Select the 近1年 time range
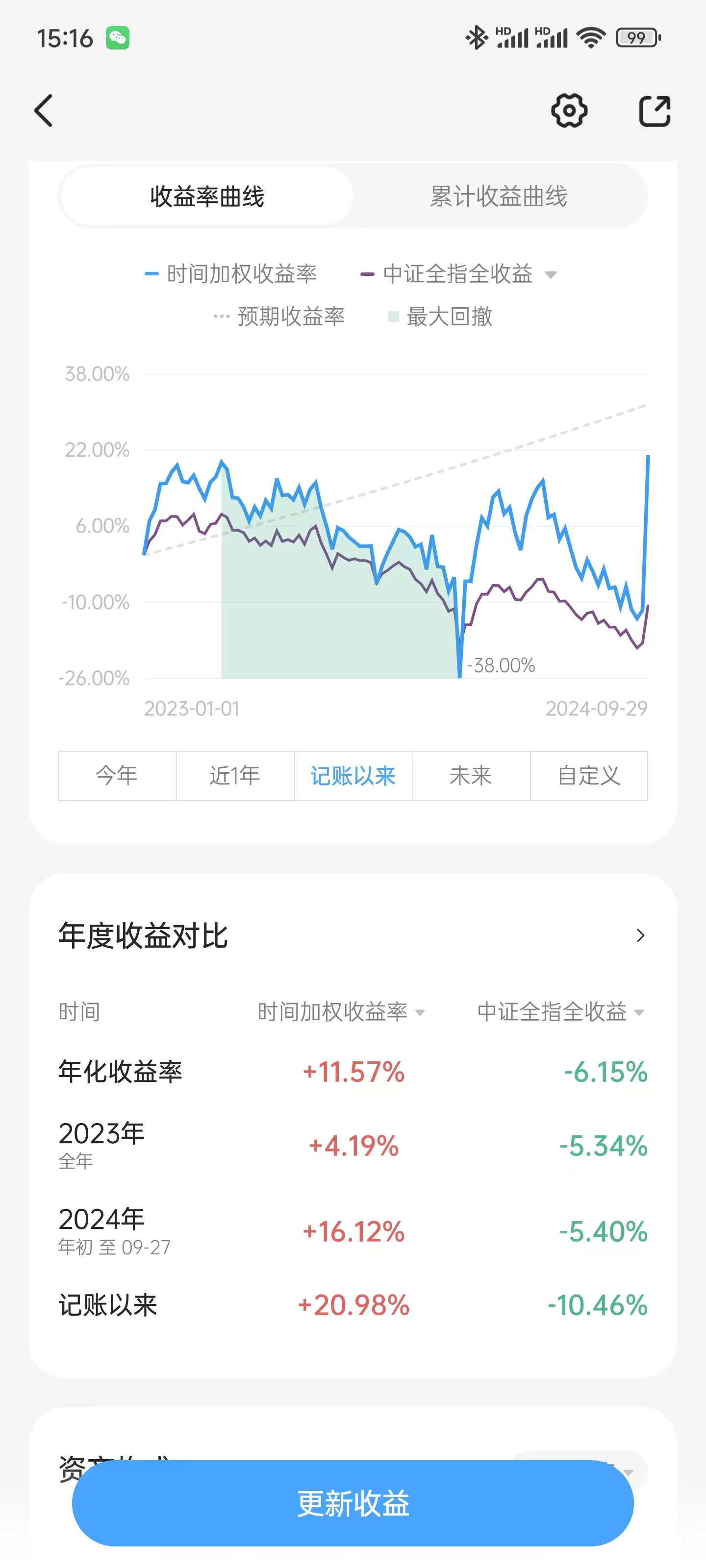 coord(235,776)
